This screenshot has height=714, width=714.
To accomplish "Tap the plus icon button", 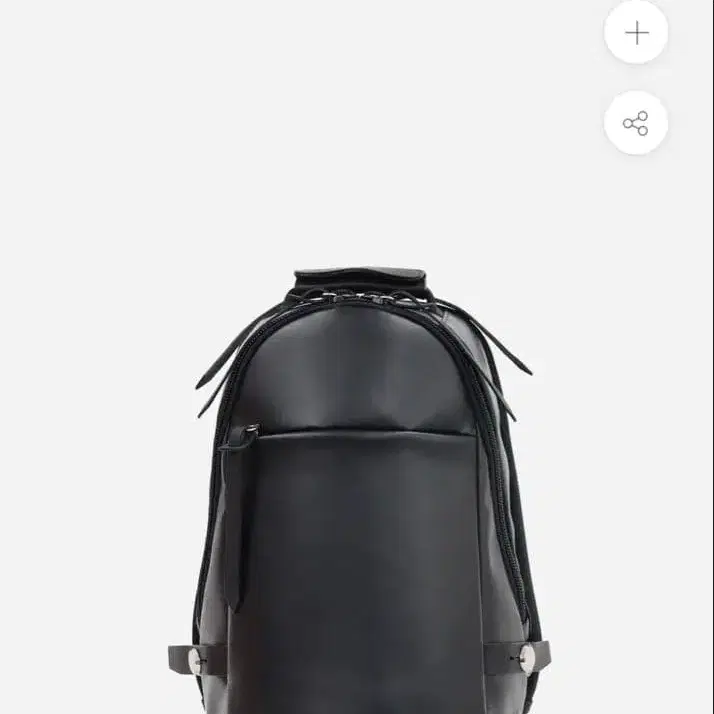I will click(x=636, y=33).
